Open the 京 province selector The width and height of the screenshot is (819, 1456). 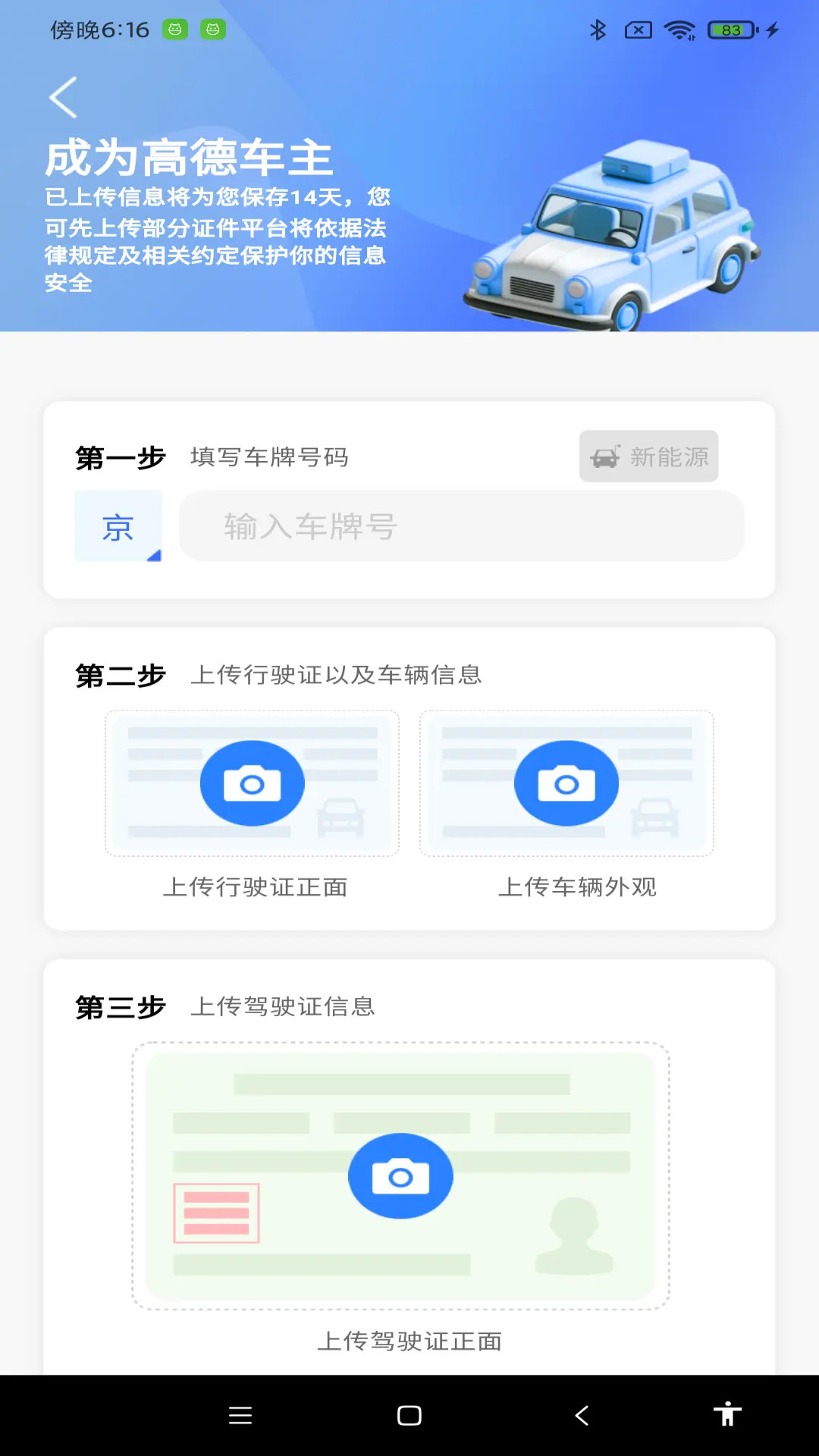(118, 526)
